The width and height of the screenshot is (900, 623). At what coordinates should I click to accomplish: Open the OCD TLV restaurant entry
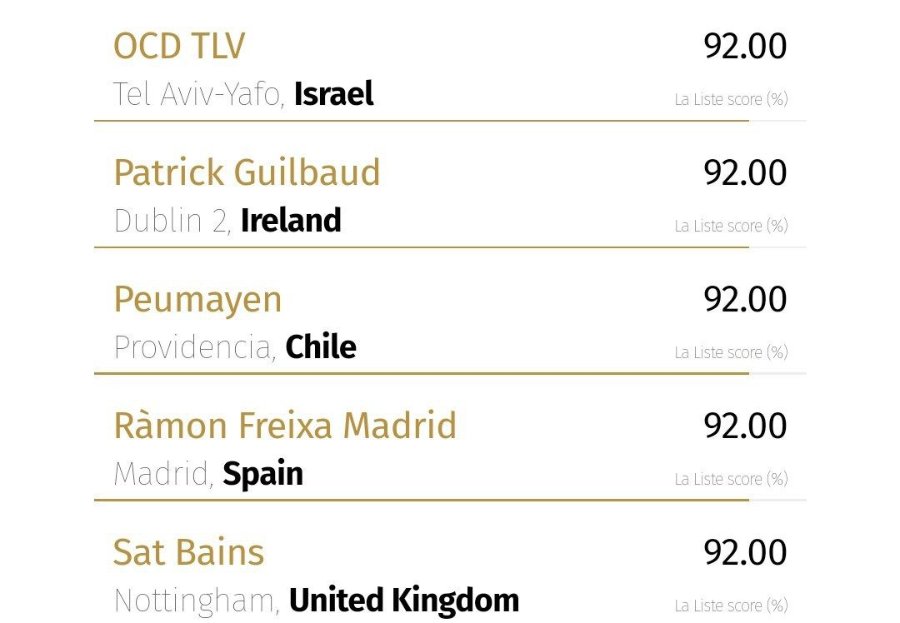[179, 46]
